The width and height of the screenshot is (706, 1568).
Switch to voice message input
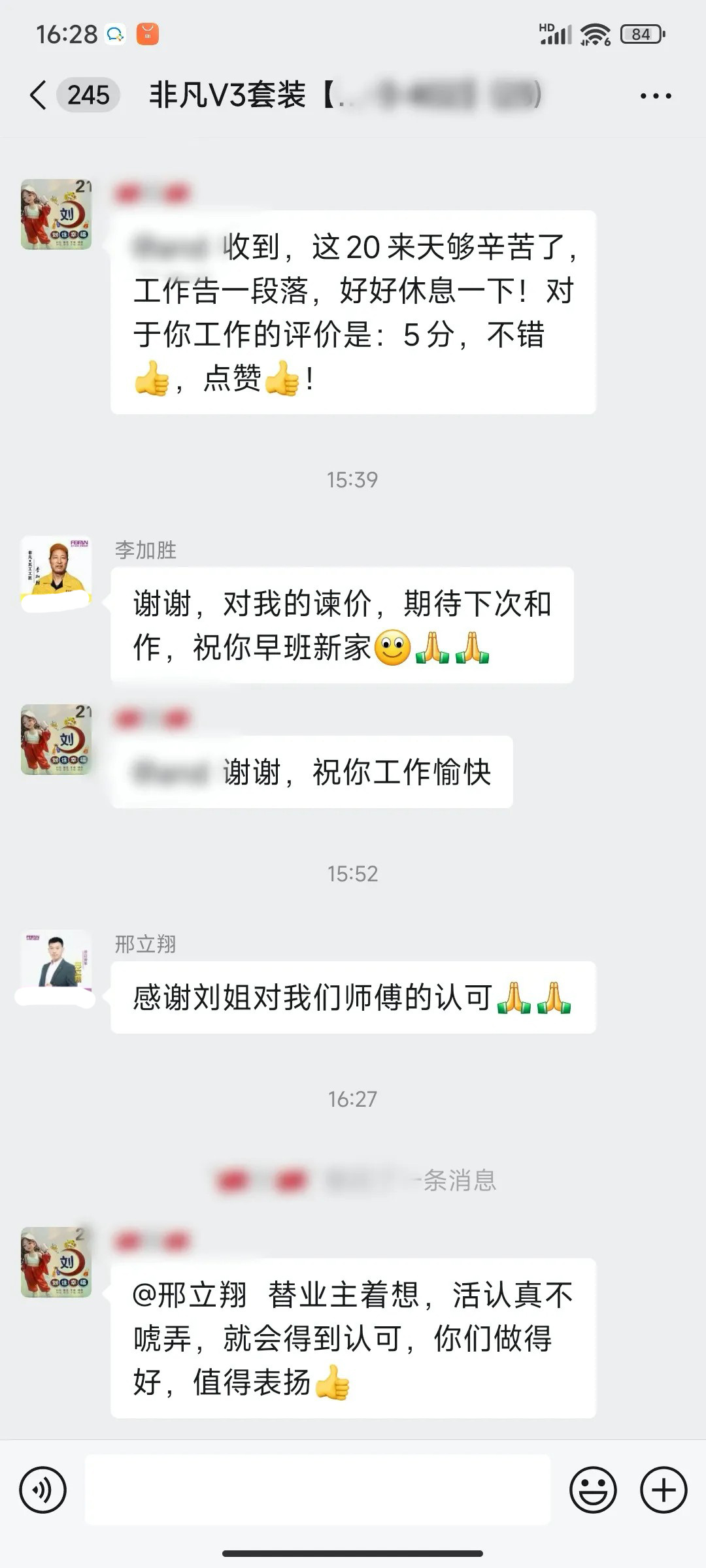43,1490
